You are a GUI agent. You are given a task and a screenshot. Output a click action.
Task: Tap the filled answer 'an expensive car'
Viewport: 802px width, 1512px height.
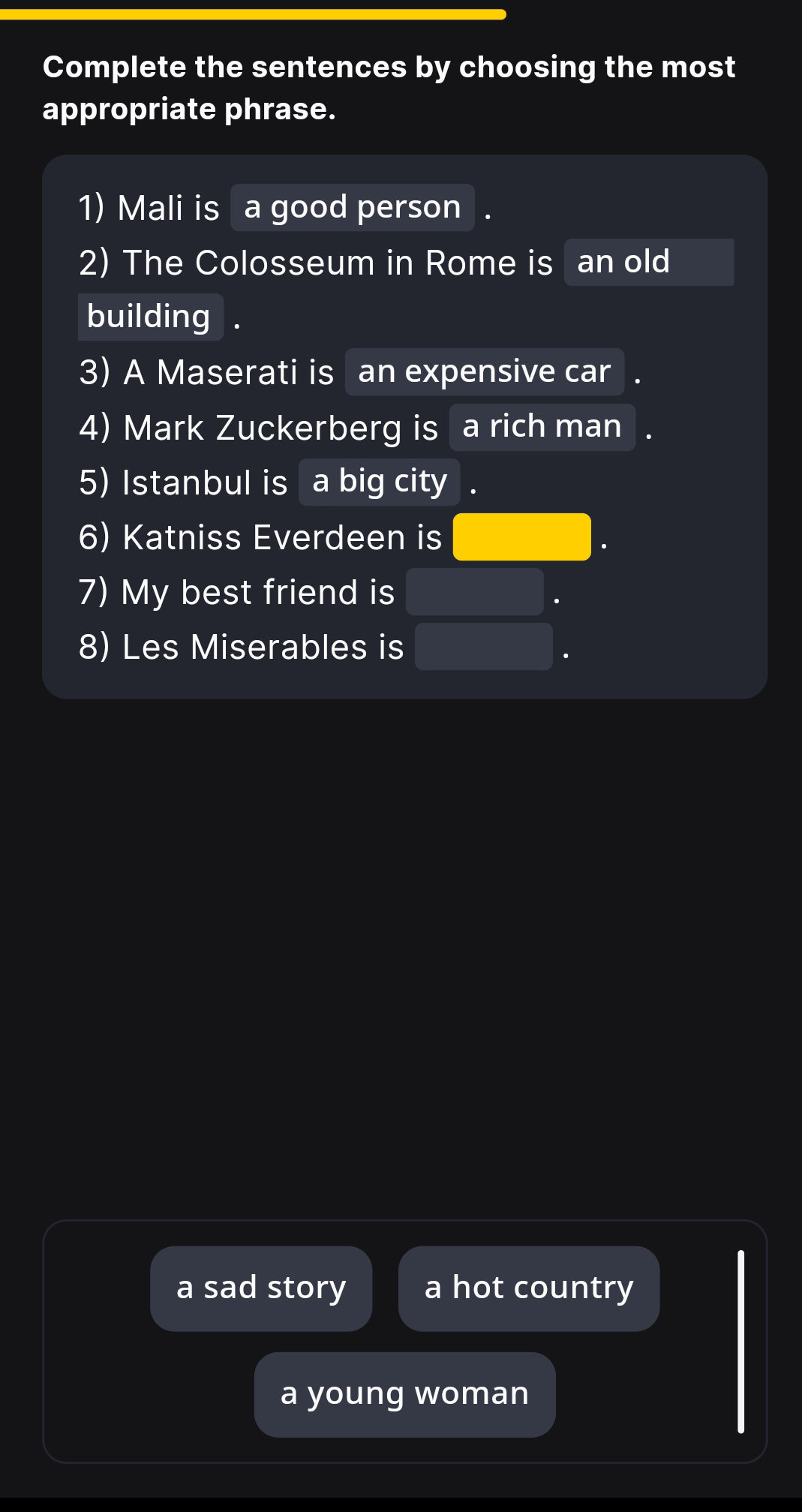(485, 372)
